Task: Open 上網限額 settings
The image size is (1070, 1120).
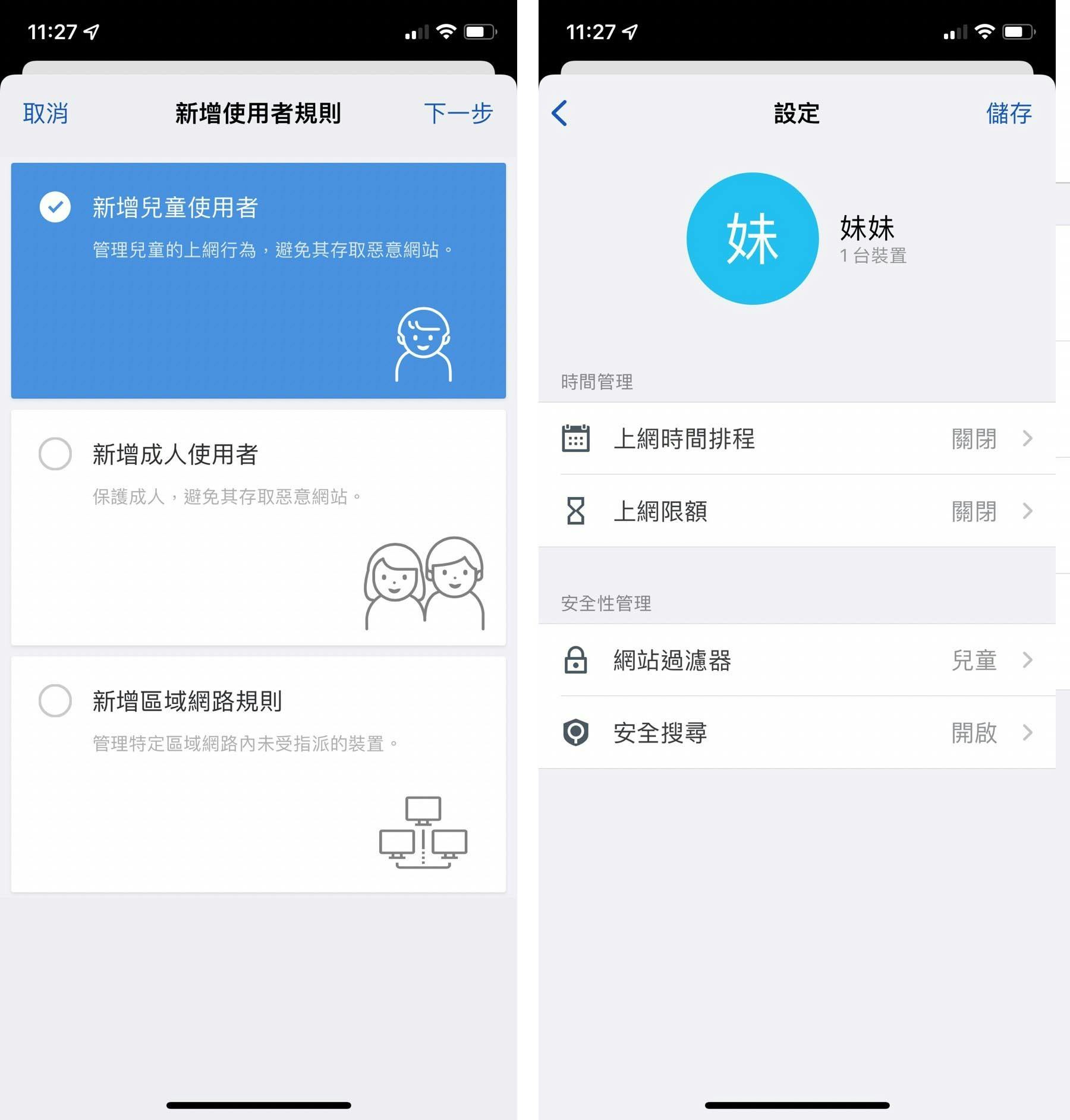Action: coord(797,511)
